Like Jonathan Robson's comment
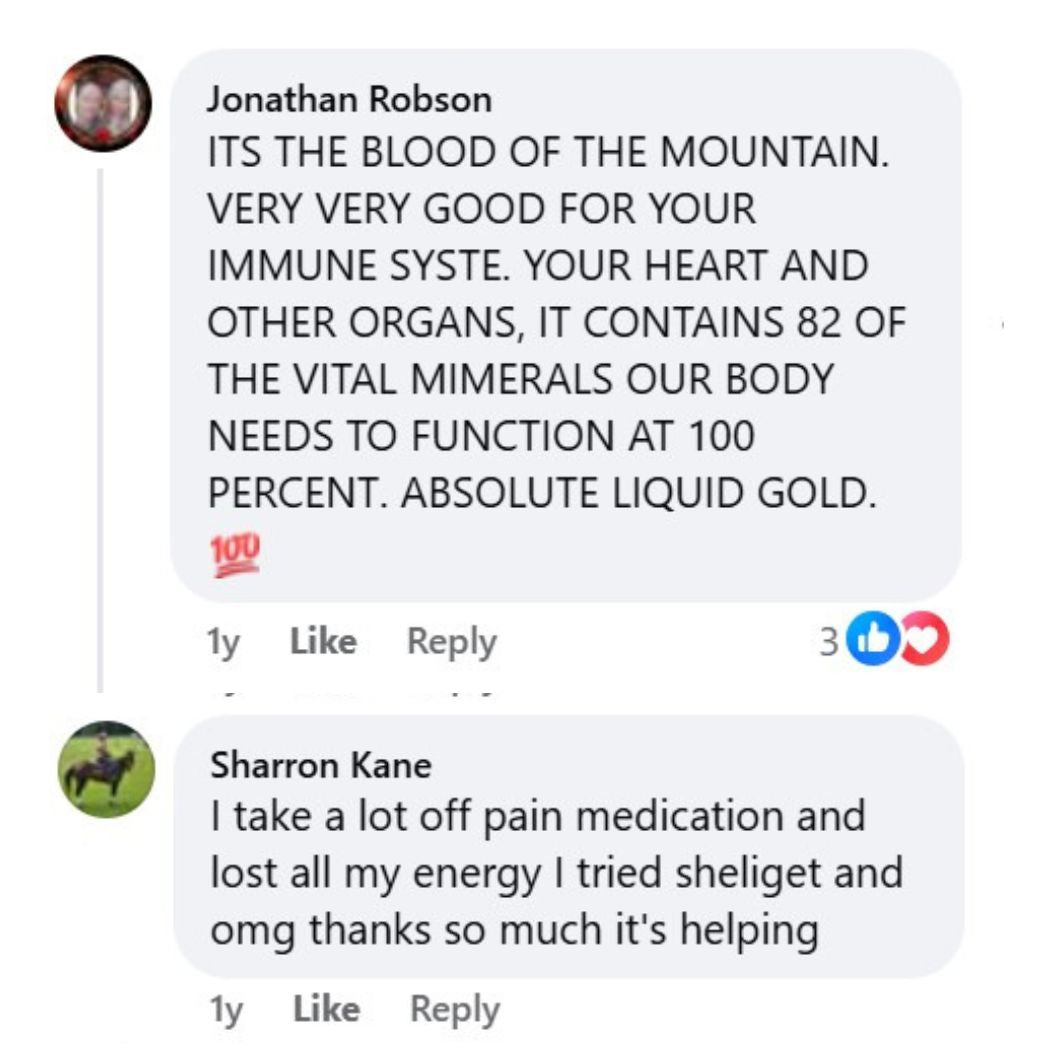 (x=323, y=642)
